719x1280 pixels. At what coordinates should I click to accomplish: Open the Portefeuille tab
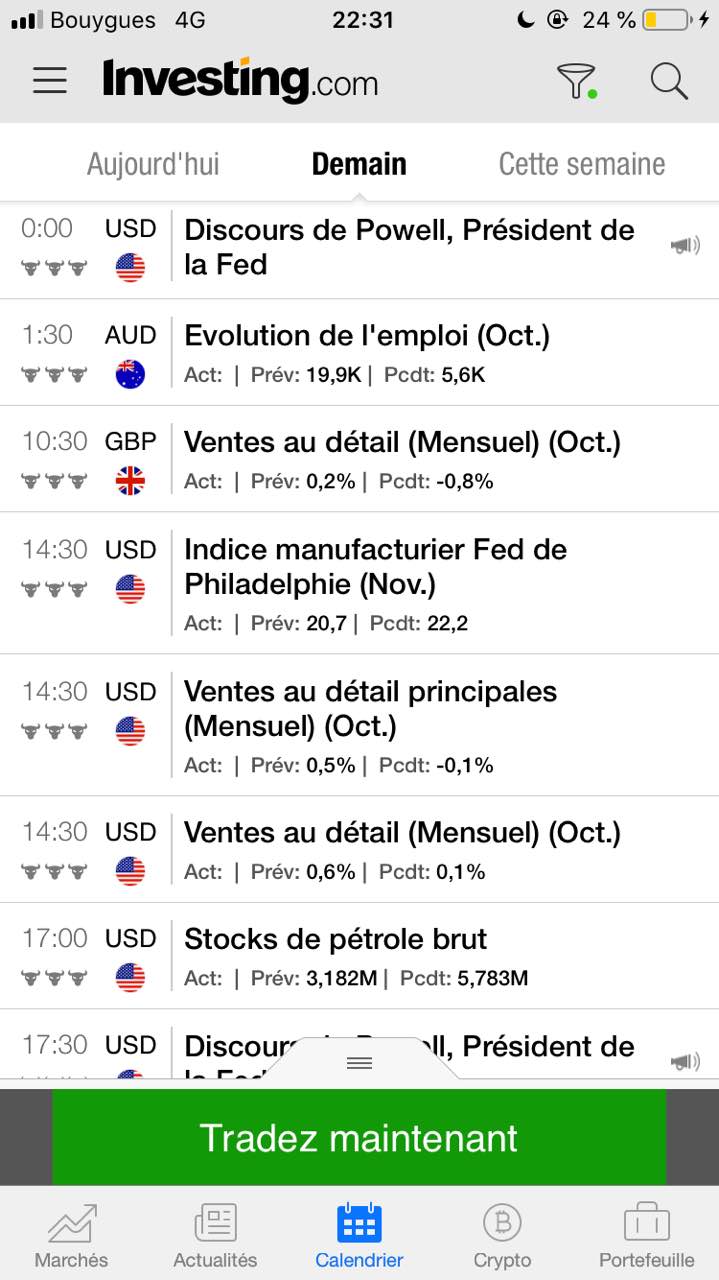[x=646, y=1234]
